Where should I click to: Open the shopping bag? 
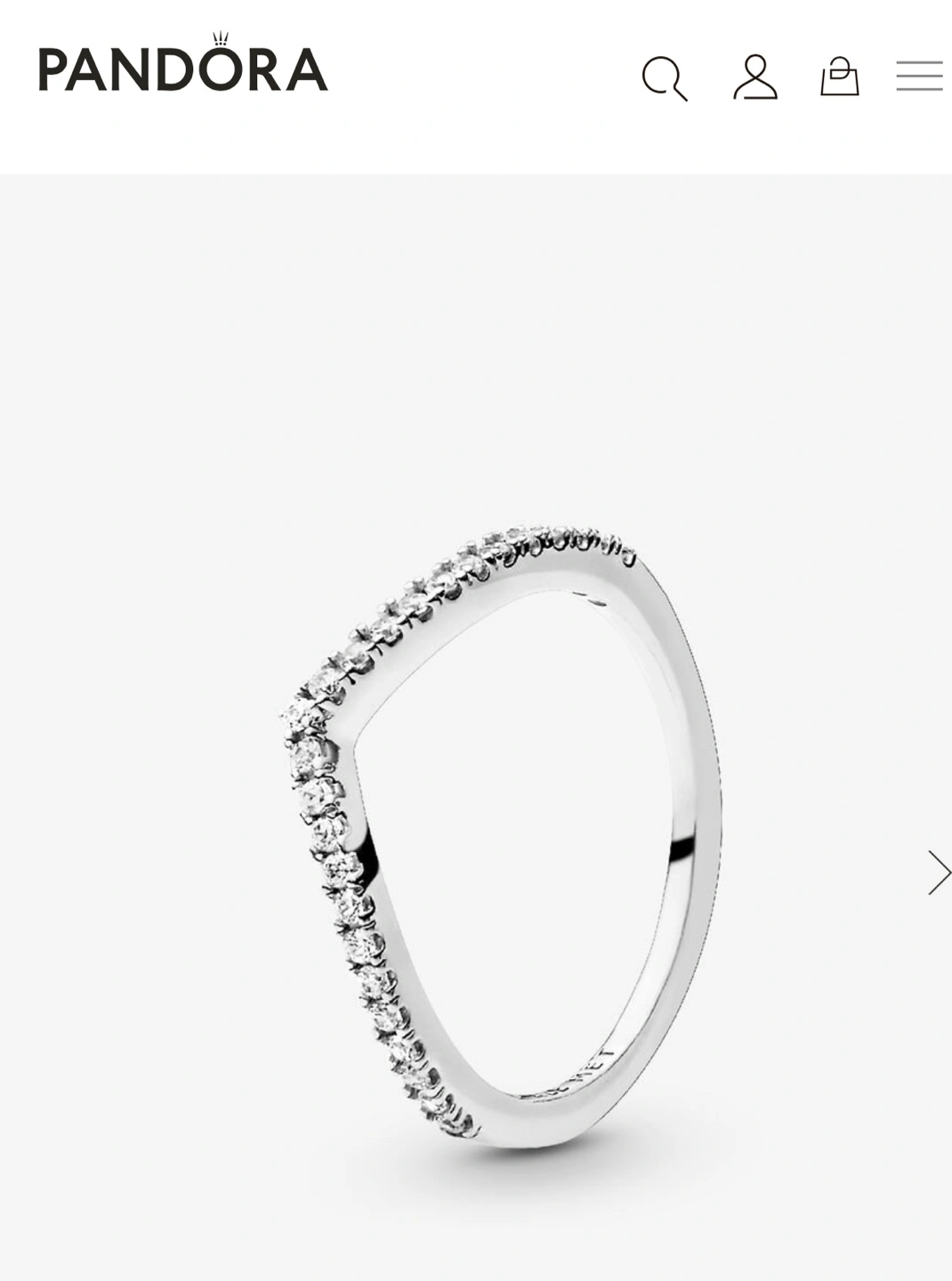pos(839,77)
